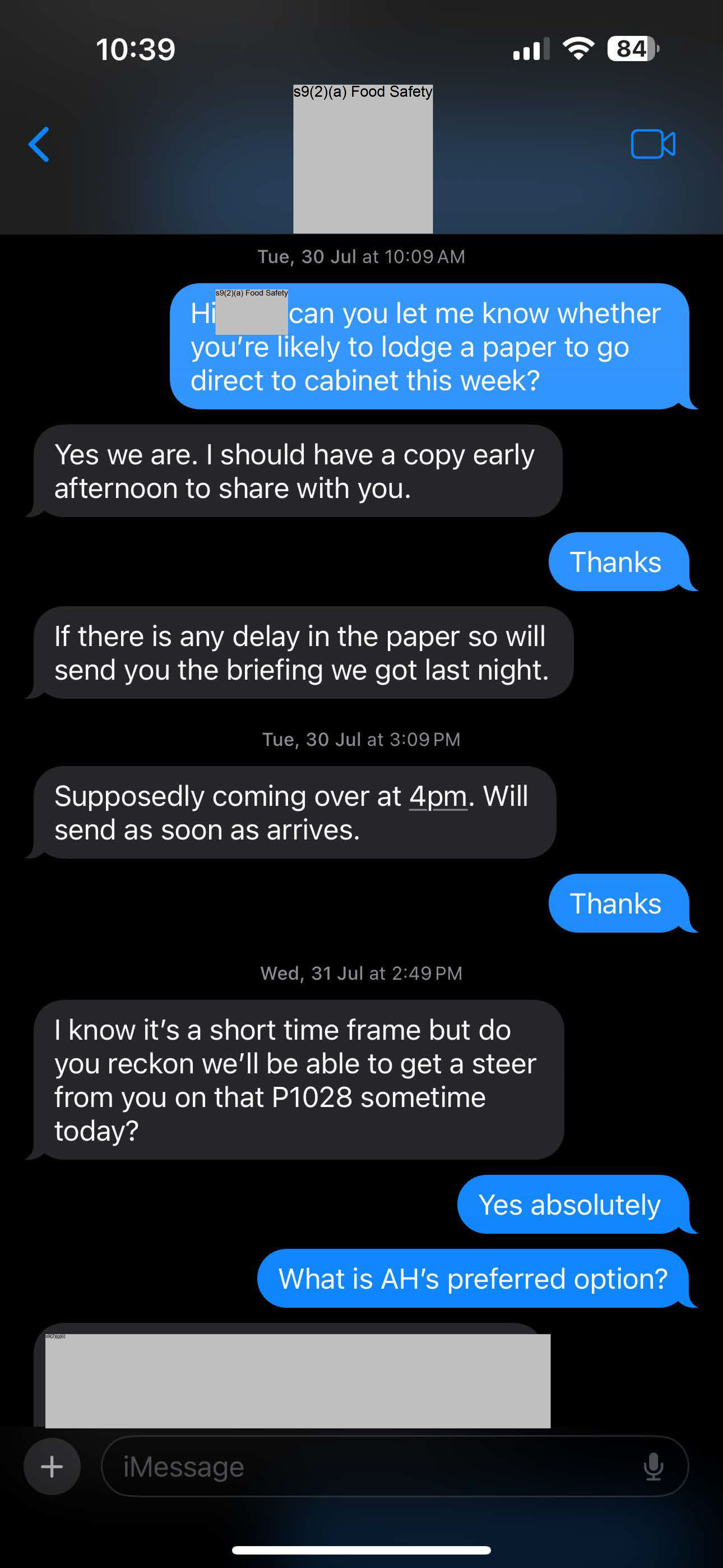
Task: Open the plus attachments menu
Action: (x=52, y=1466)
